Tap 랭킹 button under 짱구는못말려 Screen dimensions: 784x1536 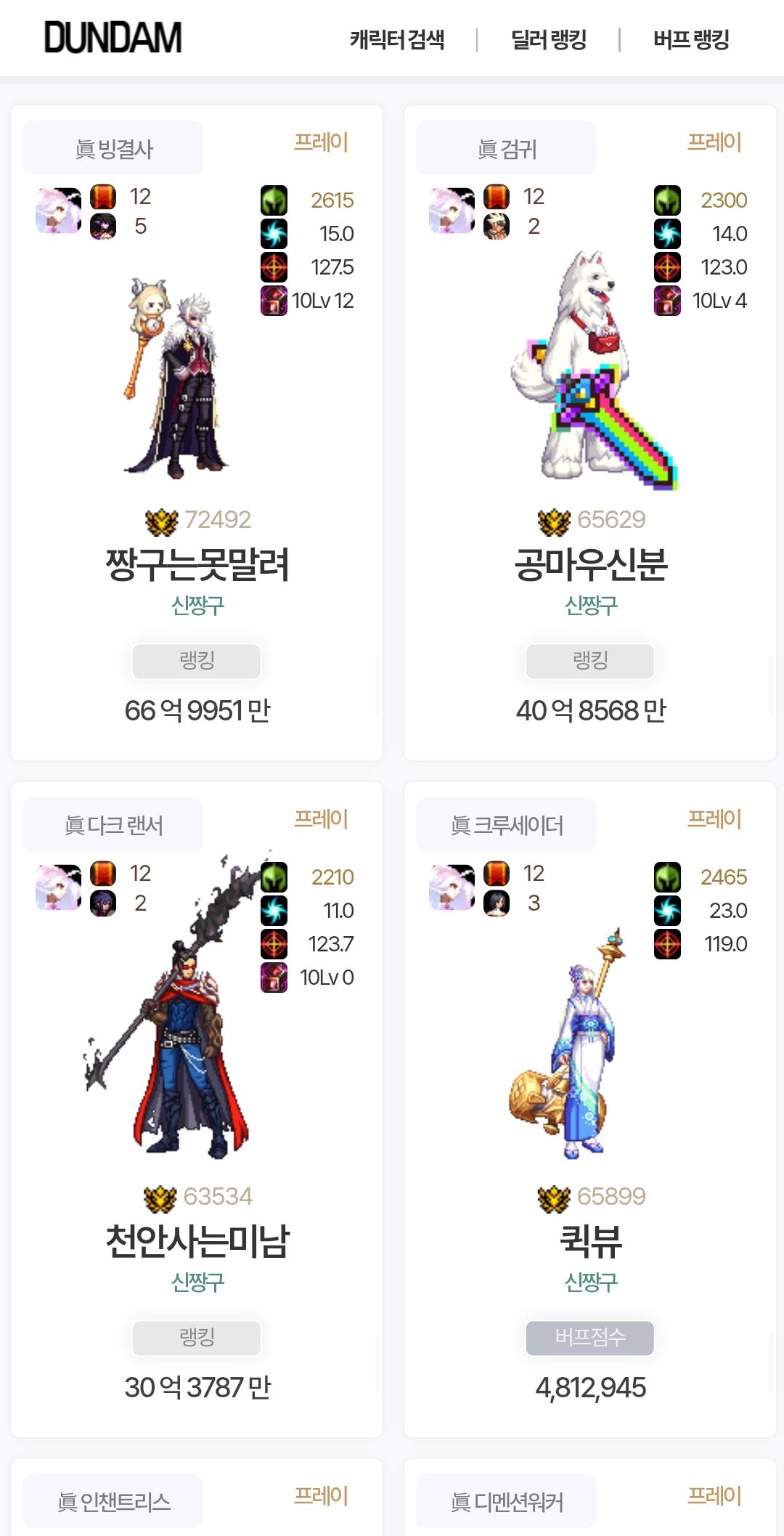pos(196,661)
